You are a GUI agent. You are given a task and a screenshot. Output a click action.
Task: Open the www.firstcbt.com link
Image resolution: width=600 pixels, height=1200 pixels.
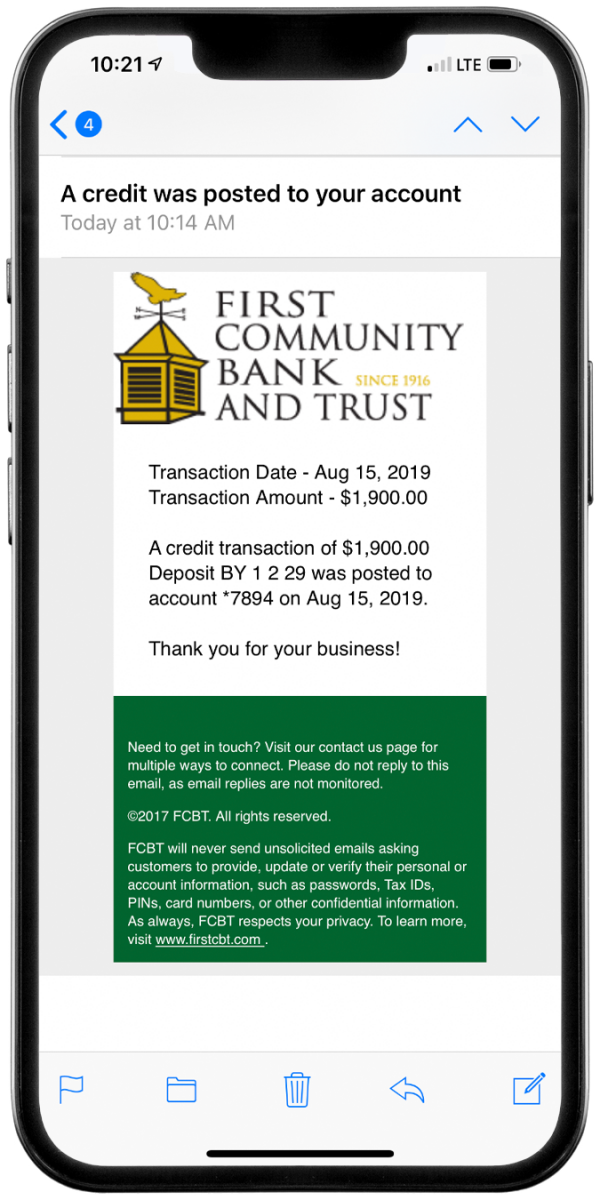pos(209,940)
